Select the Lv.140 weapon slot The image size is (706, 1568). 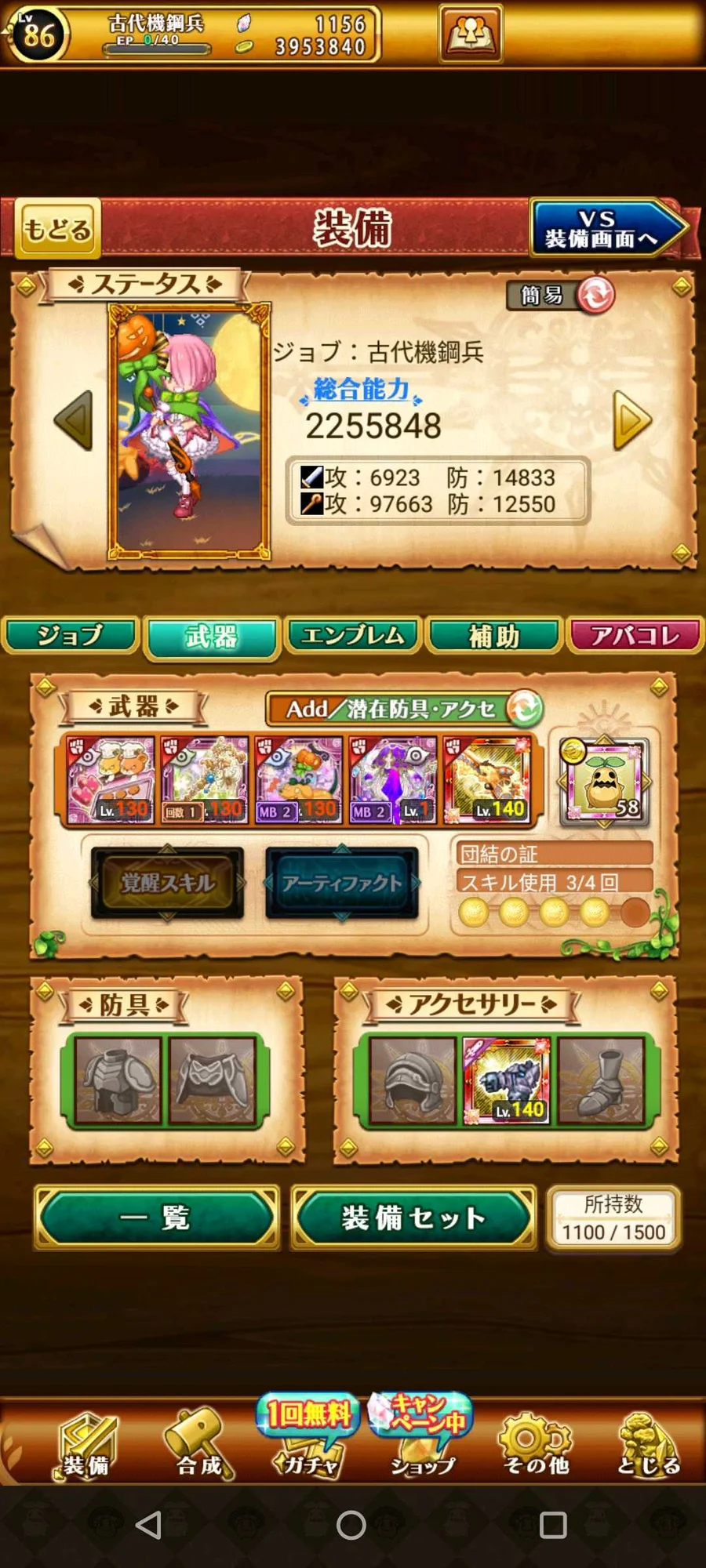point(487,779)
